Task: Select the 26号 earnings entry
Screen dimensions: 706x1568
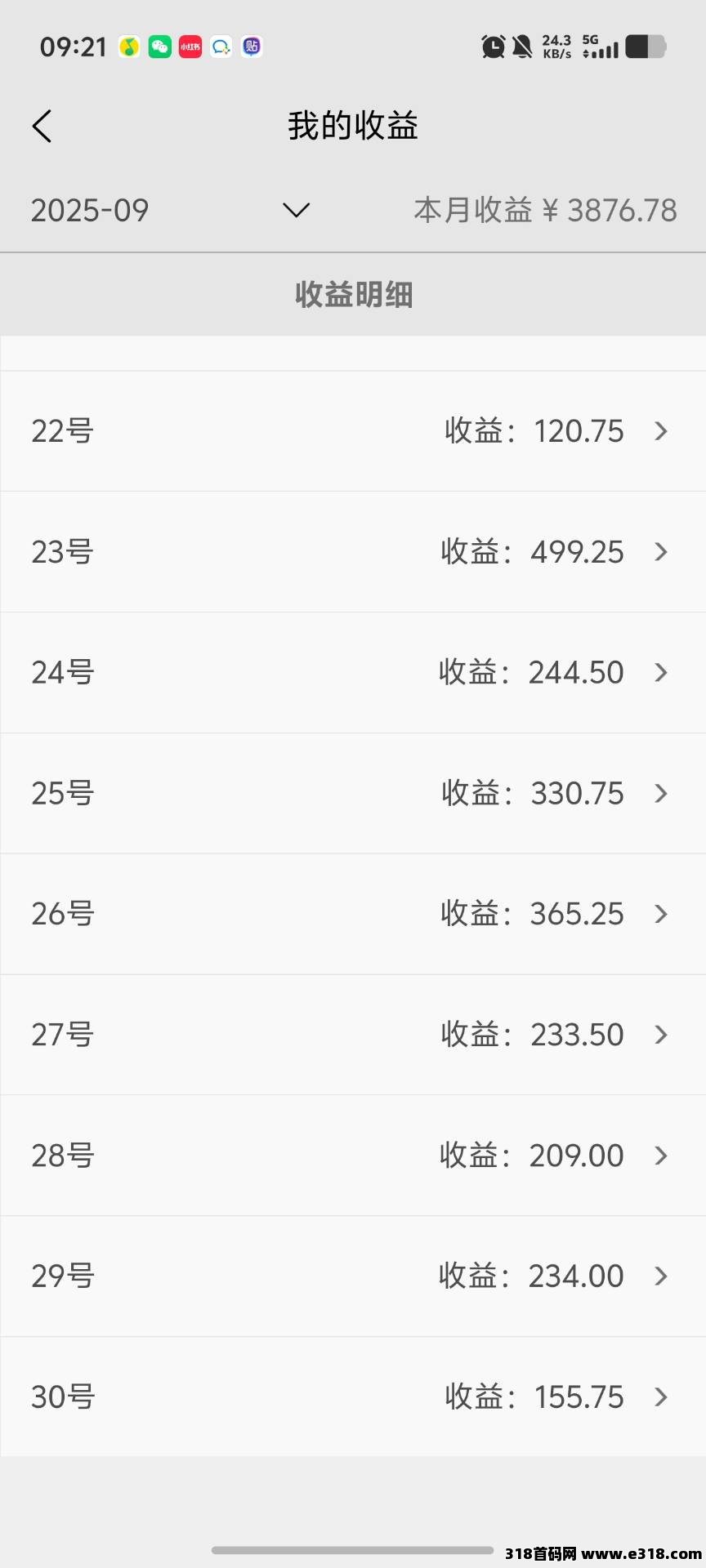Action: [353, 914]
